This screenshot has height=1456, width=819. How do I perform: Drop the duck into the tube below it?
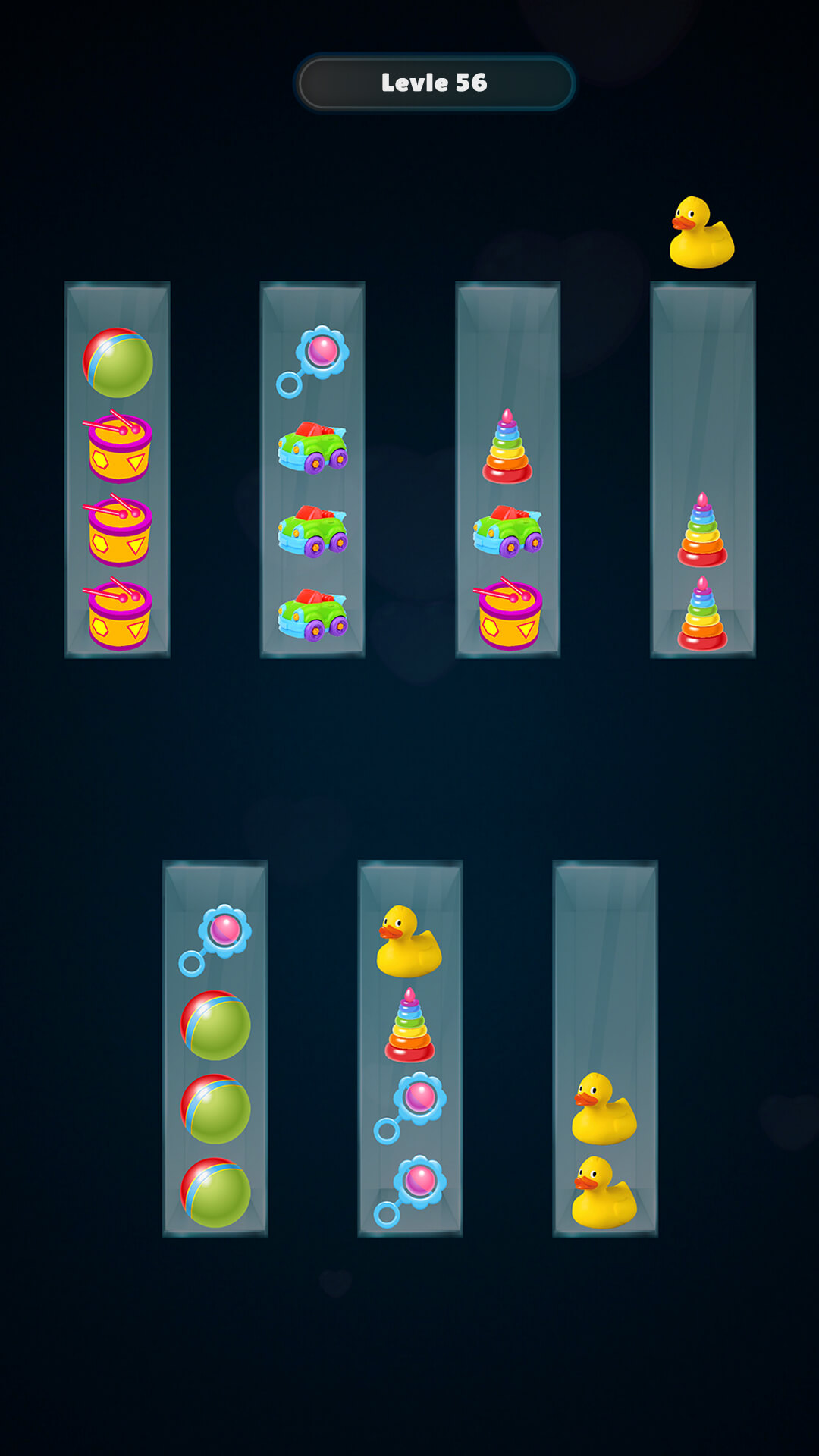(x=703, y=469)
